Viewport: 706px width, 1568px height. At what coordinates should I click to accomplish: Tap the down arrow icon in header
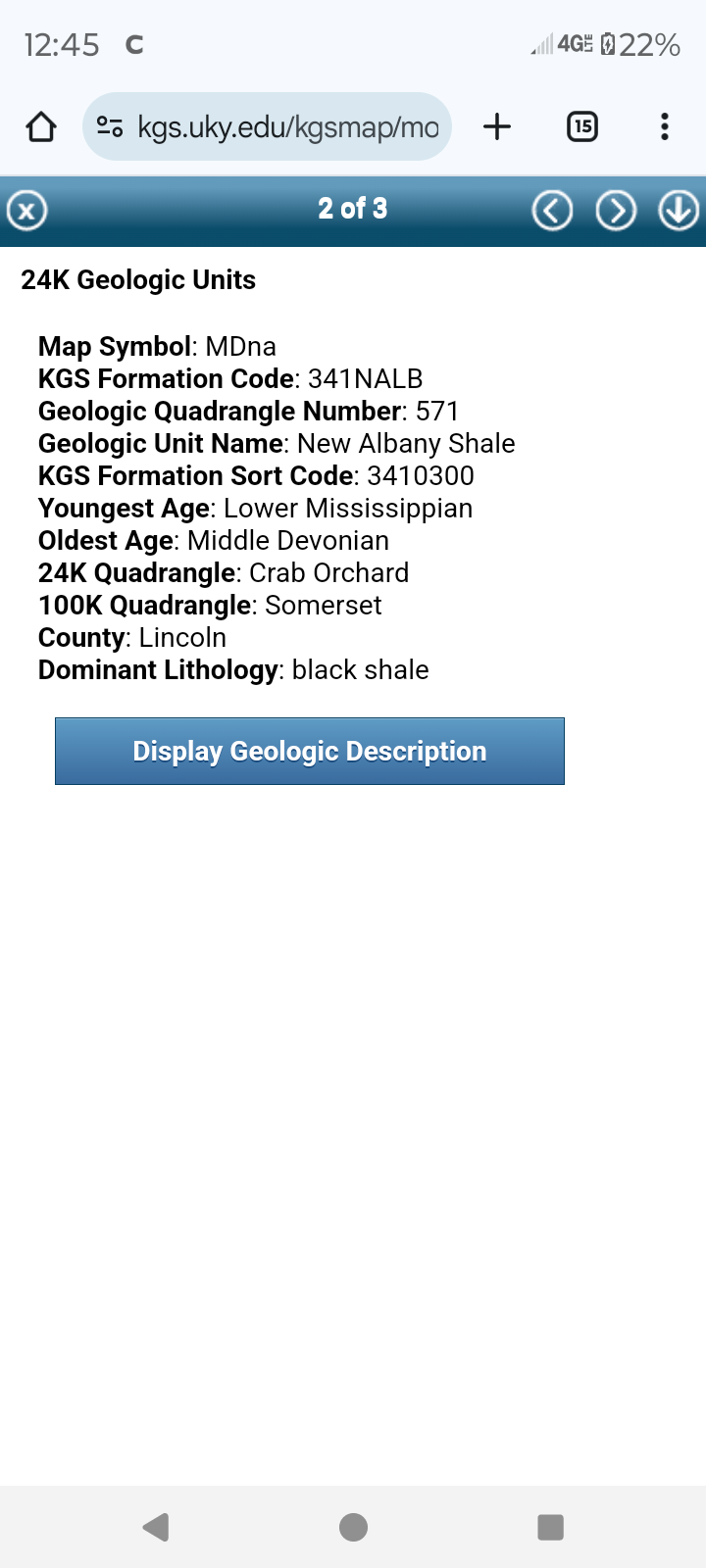tap(679, 211)
